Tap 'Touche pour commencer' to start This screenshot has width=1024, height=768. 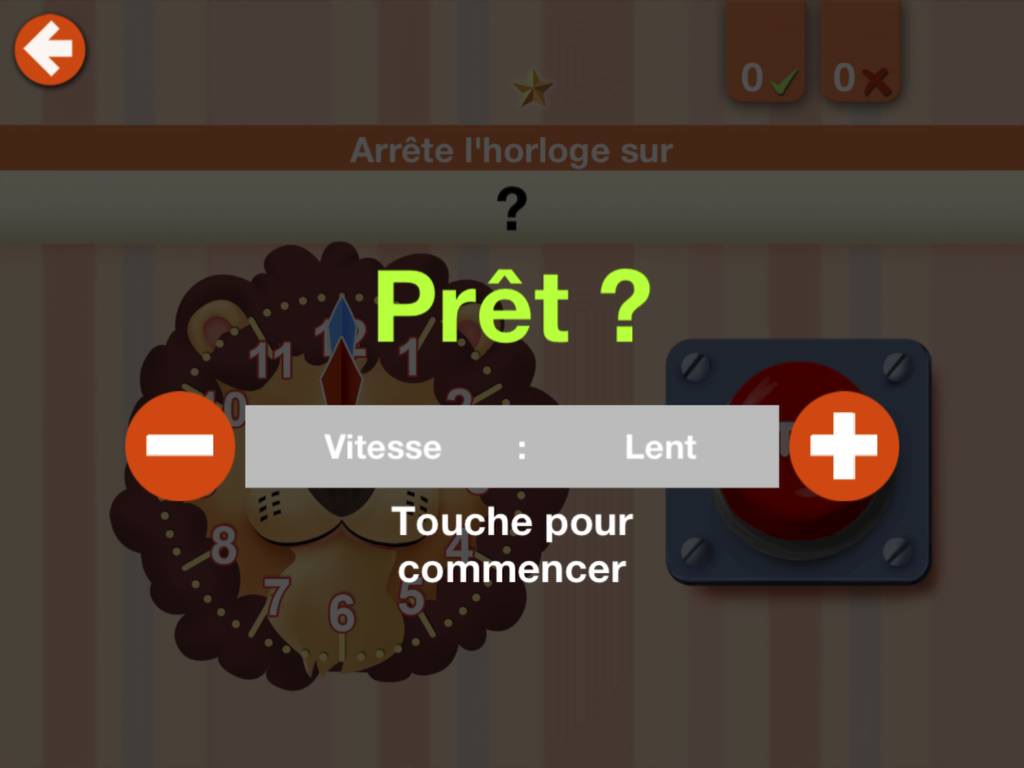[x=512, y=545]
